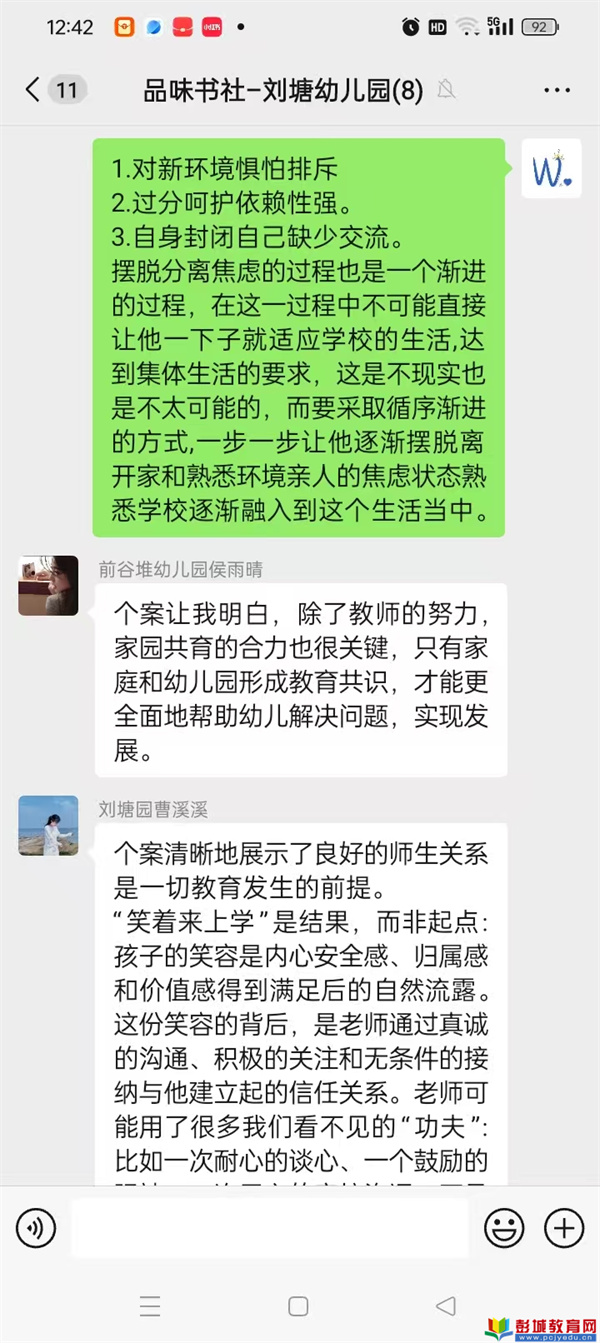Open the plus attachments menu
Viewport: 600px width, 1343px height.
[563, 1227]
